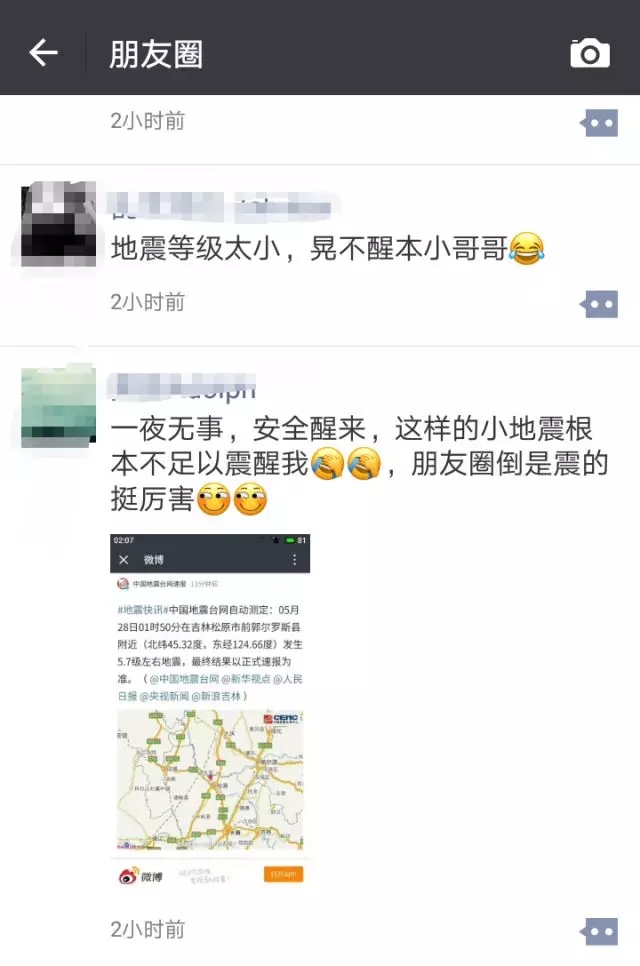
Task: View profile via 一夜无事 post avatar
Action: 58,407
